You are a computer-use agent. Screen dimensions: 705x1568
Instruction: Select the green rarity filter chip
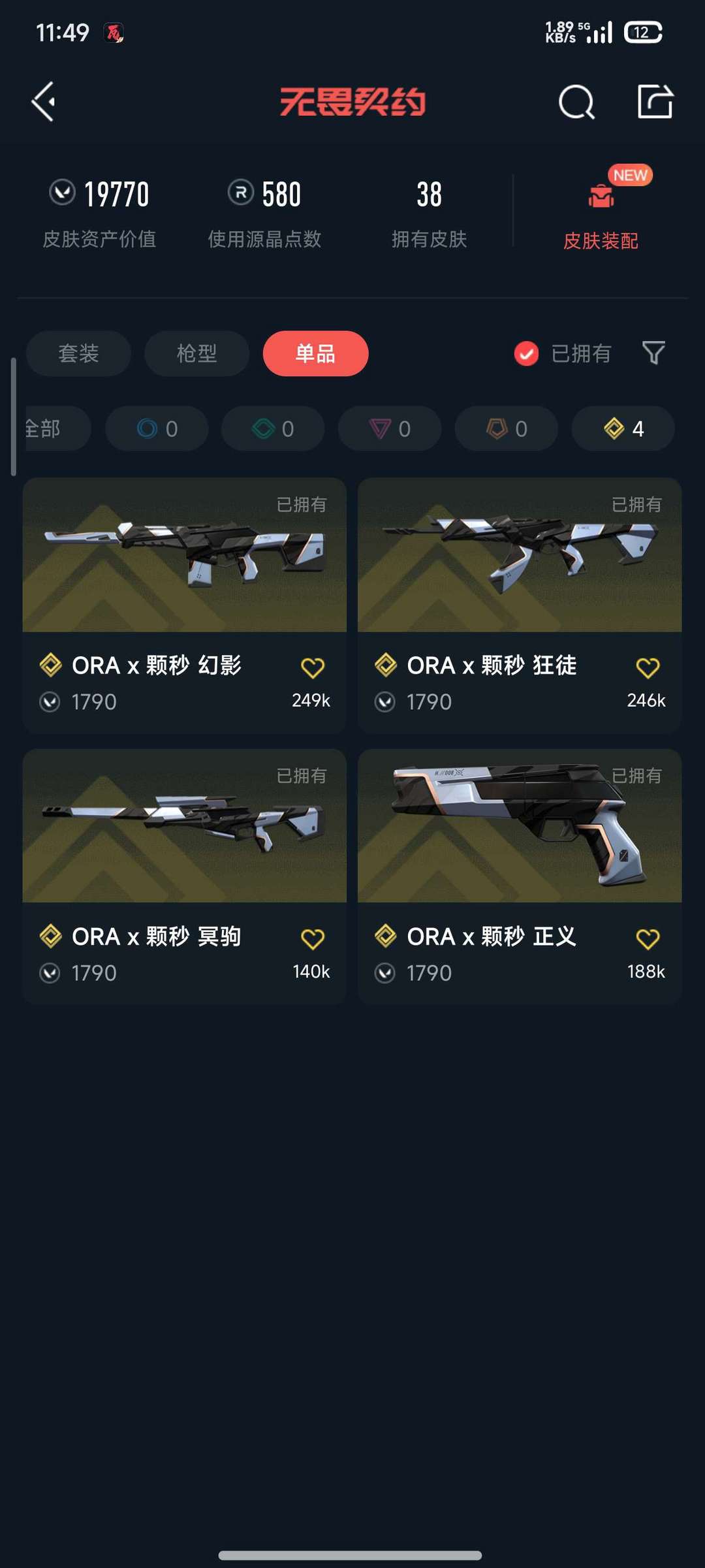[x=272, y=428]
